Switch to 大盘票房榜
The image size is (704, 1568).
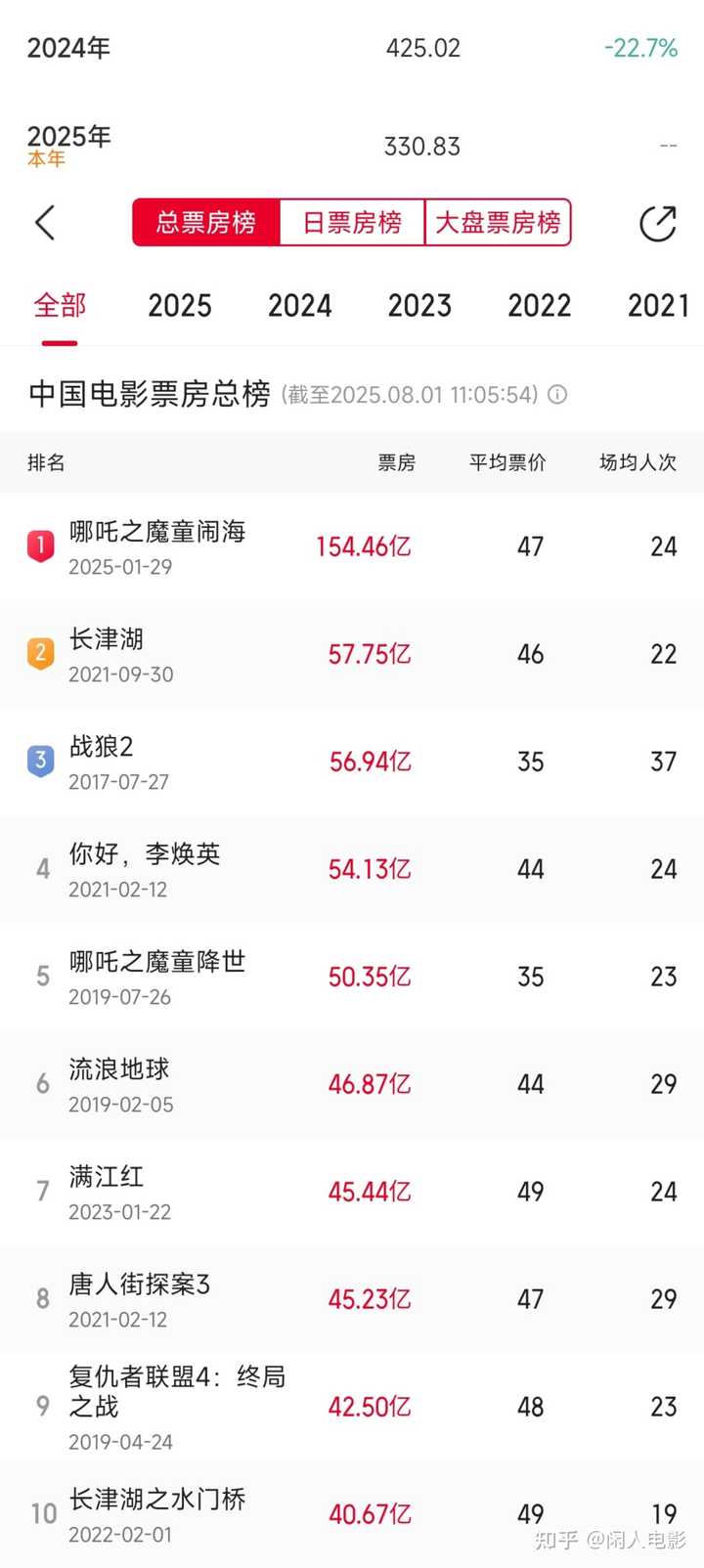[x=498, y=223]
